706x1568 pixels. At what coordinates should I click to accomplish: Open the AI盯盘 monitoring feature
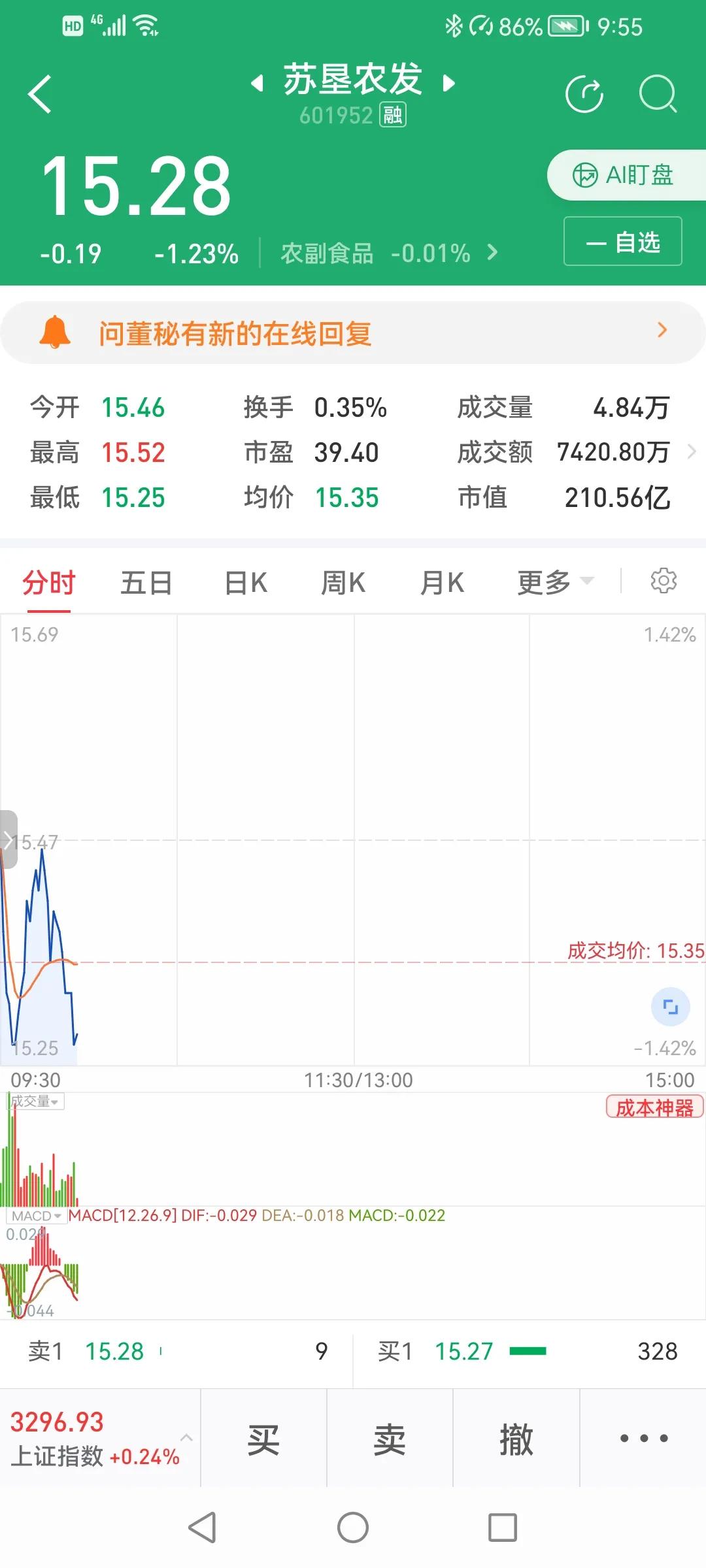[x=624, y=175]
